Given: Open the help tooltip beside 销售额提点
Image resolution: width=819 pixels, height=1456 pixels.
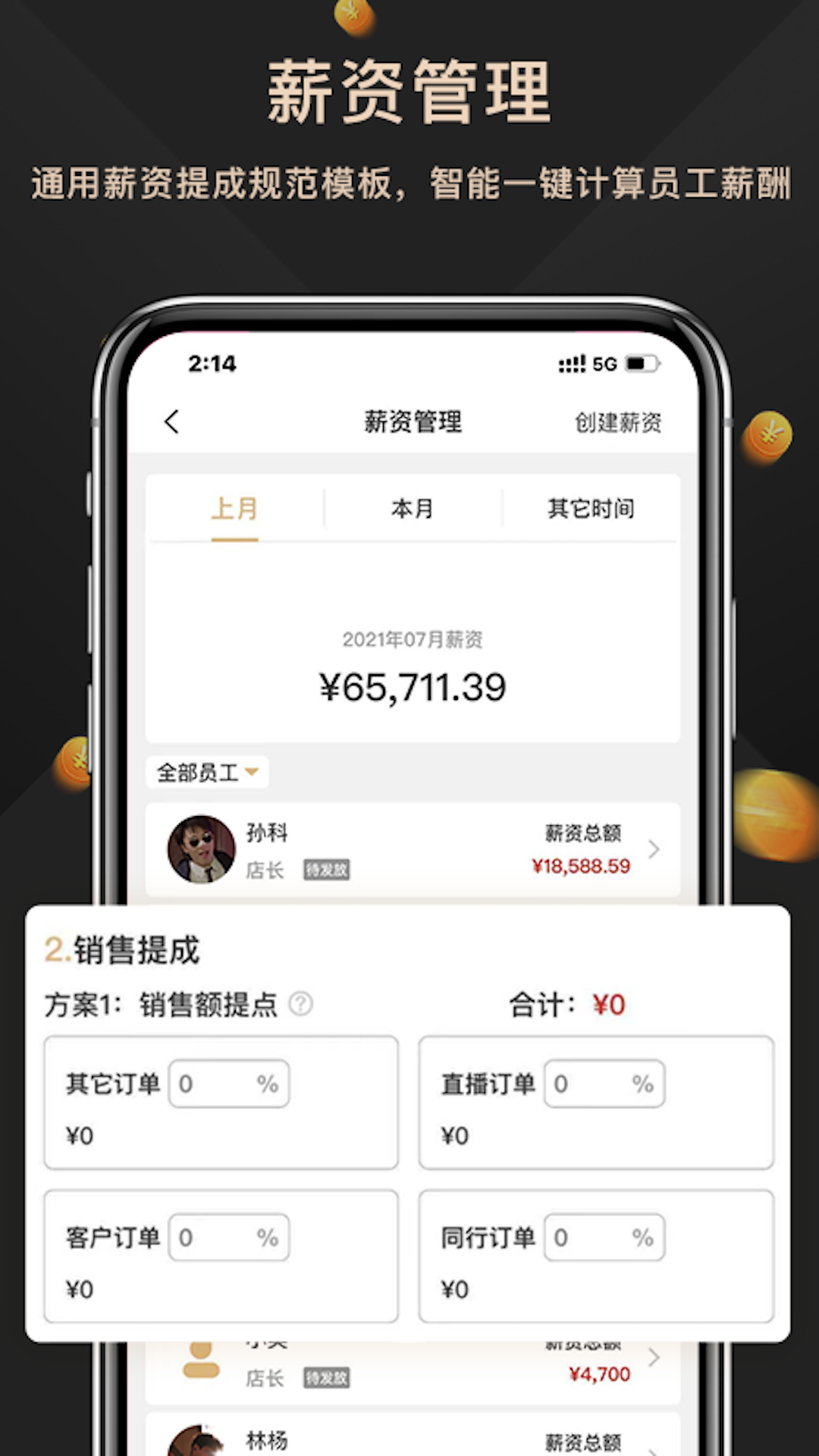Looking at the screenshot, I should click(x=300, y=1006).
